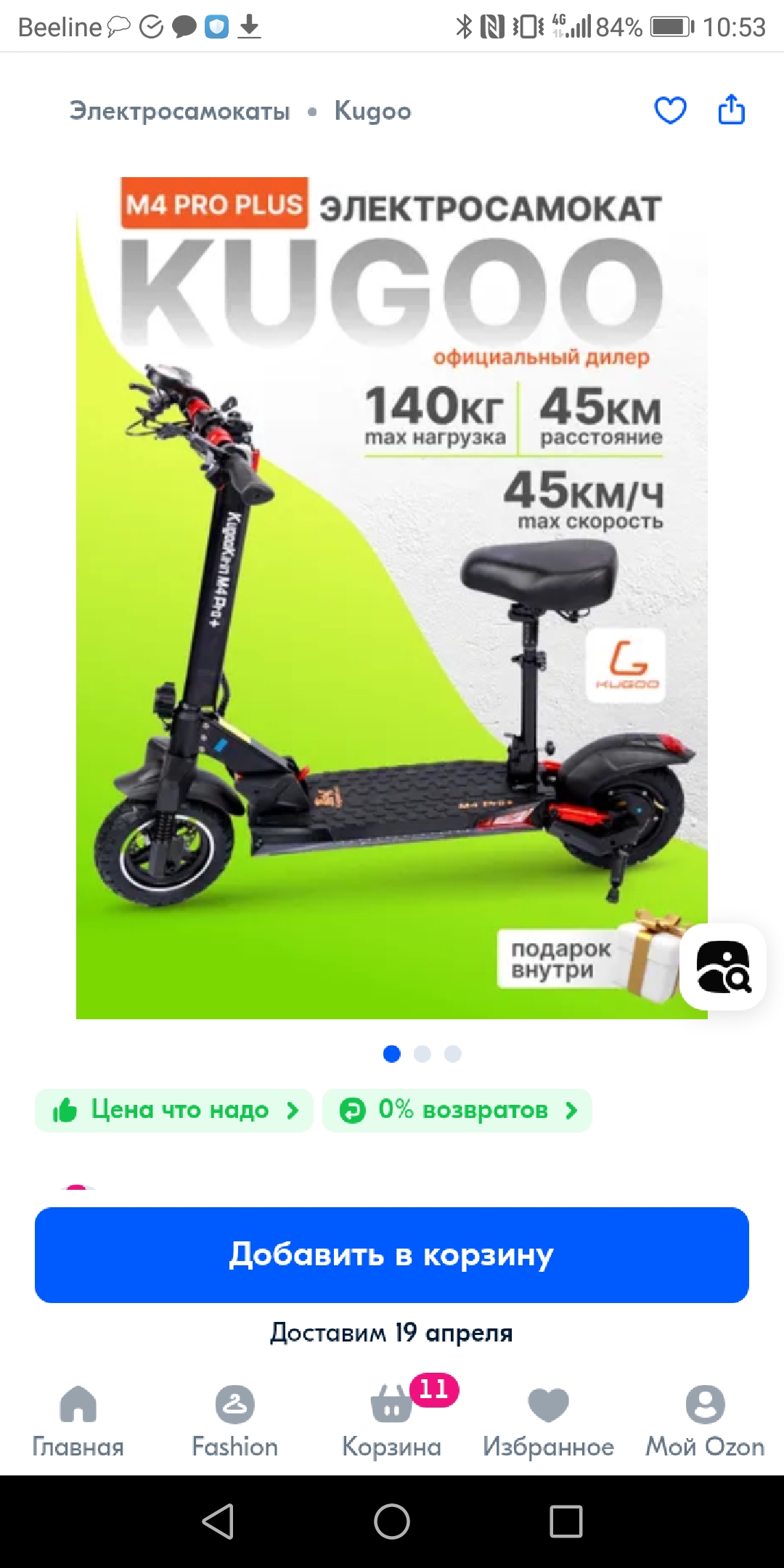Open the Избранное tab
Viewport: 784px width, 1568px height.
[x=549, y=1422]
